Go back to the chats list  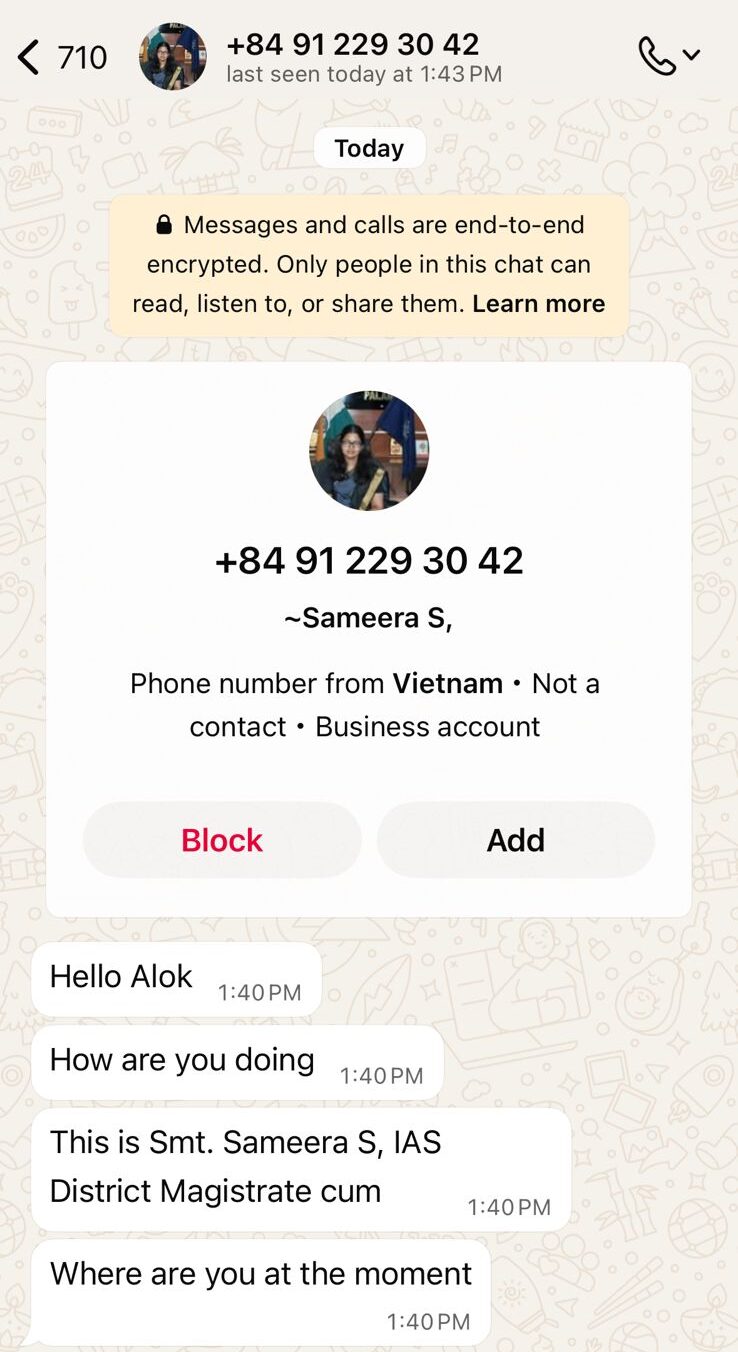[32, 58]
